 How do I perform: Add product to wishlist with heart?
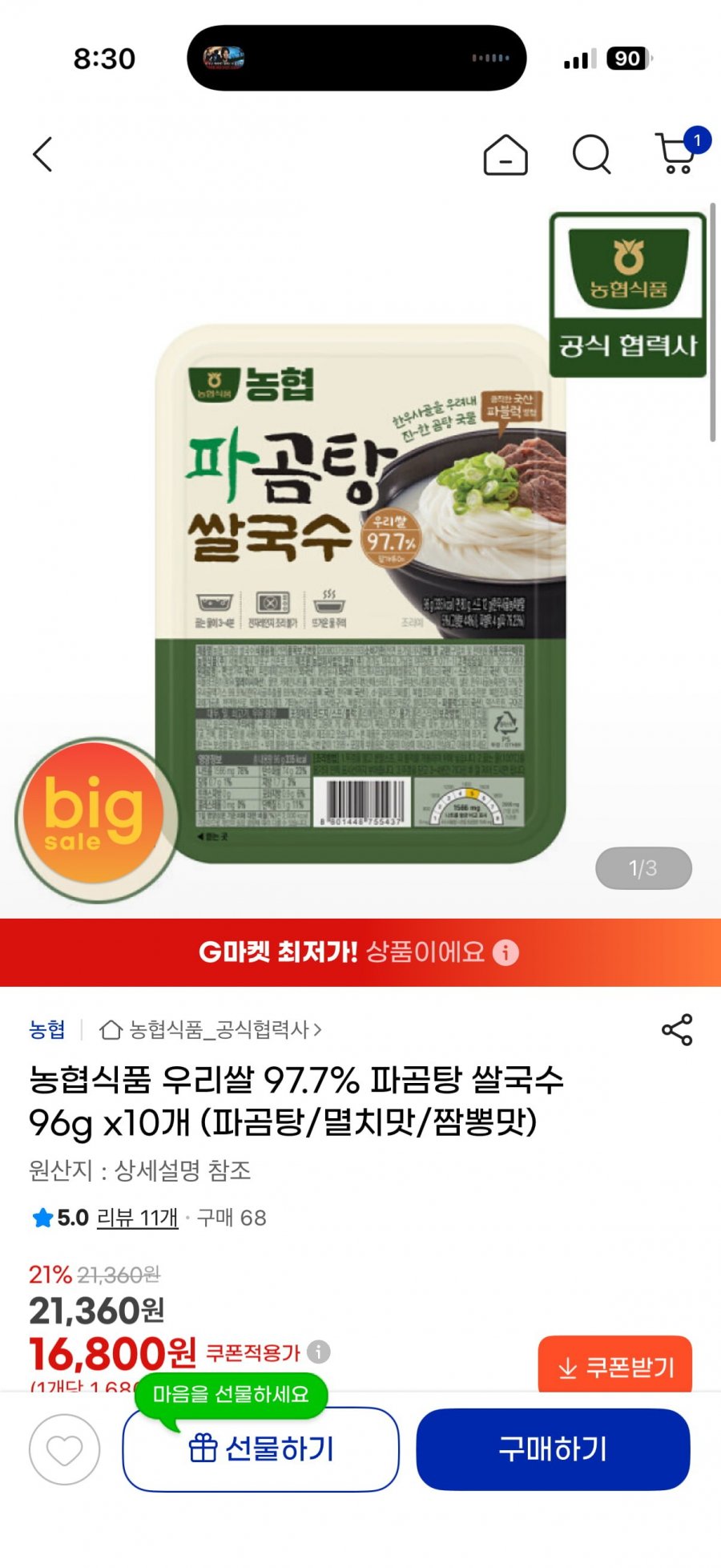coord(65,1449)
